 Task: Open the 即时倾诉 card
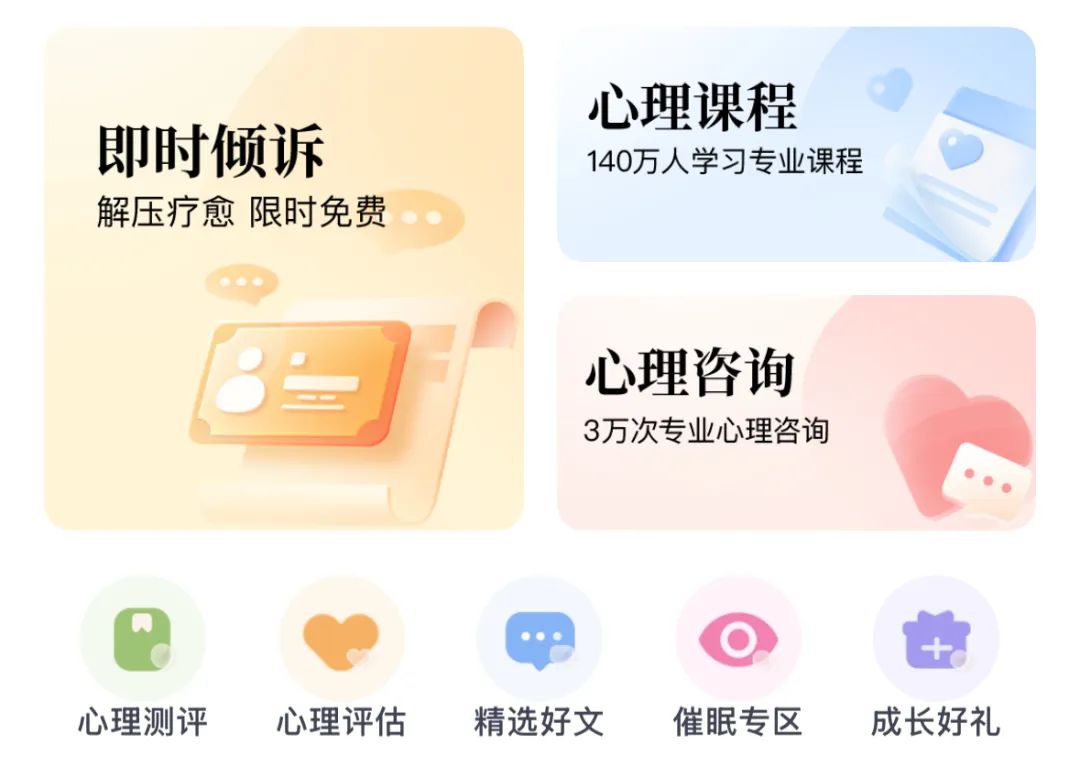pos(284,278)
